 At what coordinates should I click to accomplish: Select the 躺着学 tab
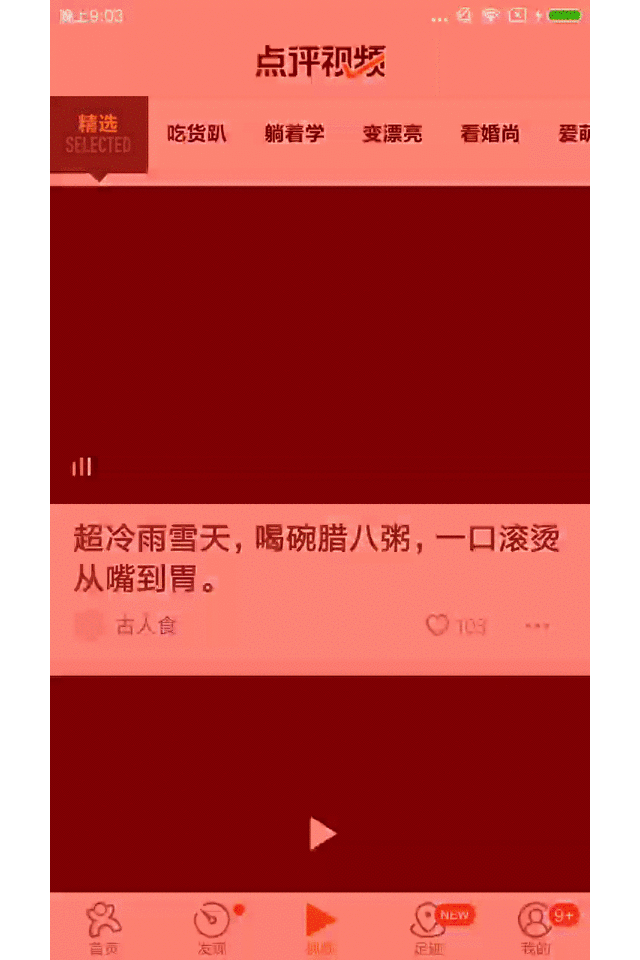(x=294, y=134)
